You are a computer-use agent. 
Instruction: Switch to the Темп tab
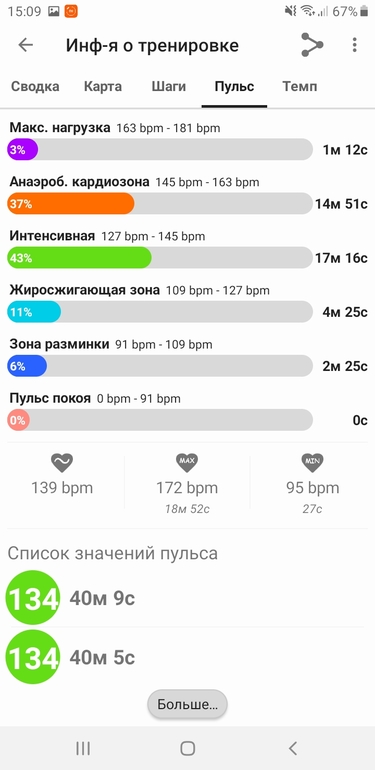click(300, 87)
